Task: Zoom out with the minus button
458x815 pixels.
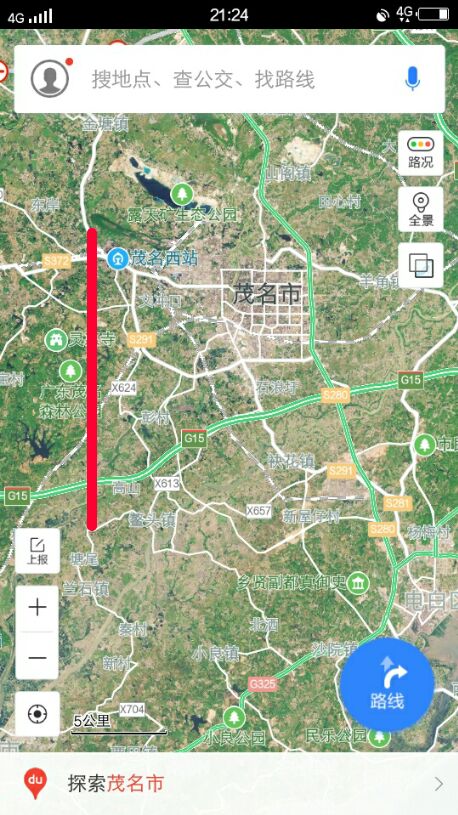Action: point(37,657)
